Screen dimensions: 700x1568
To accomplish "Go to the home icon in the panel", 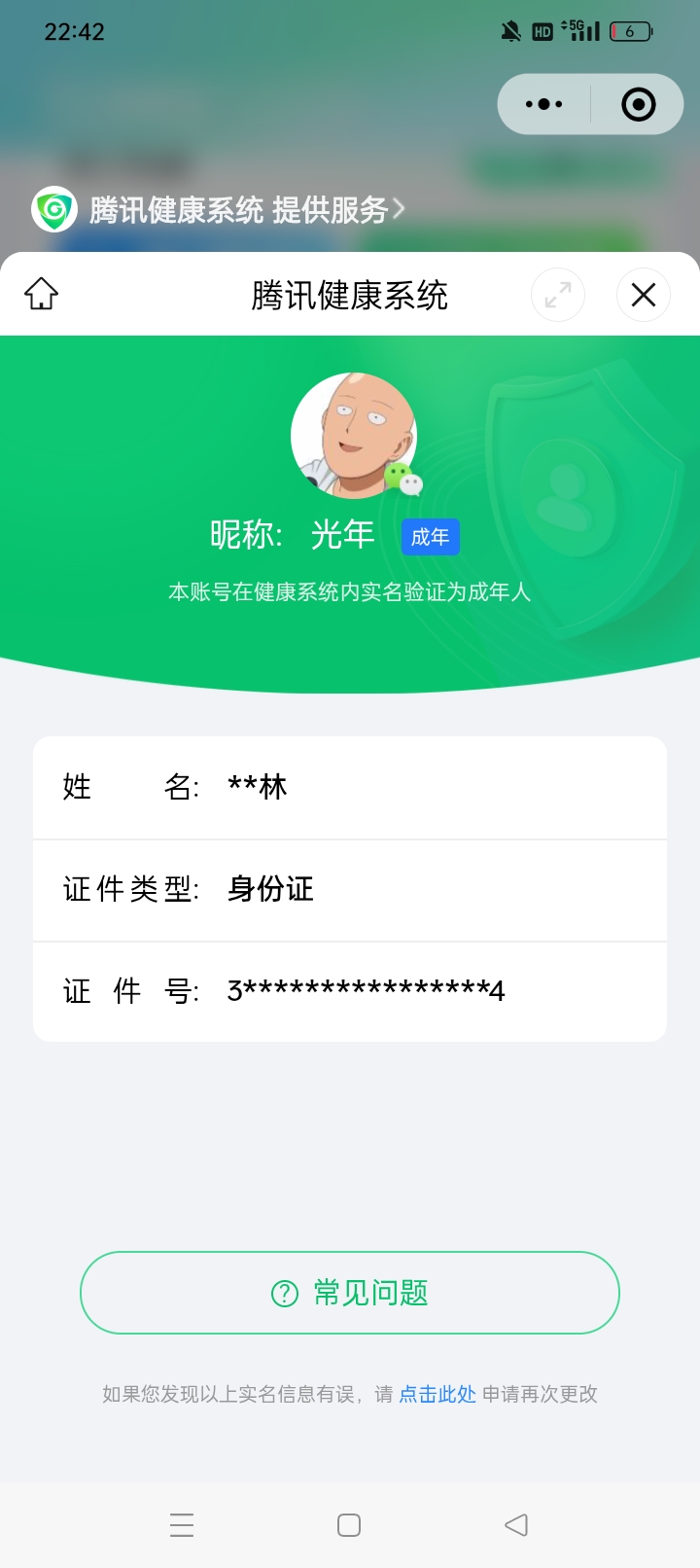I will tap(41, 294).
